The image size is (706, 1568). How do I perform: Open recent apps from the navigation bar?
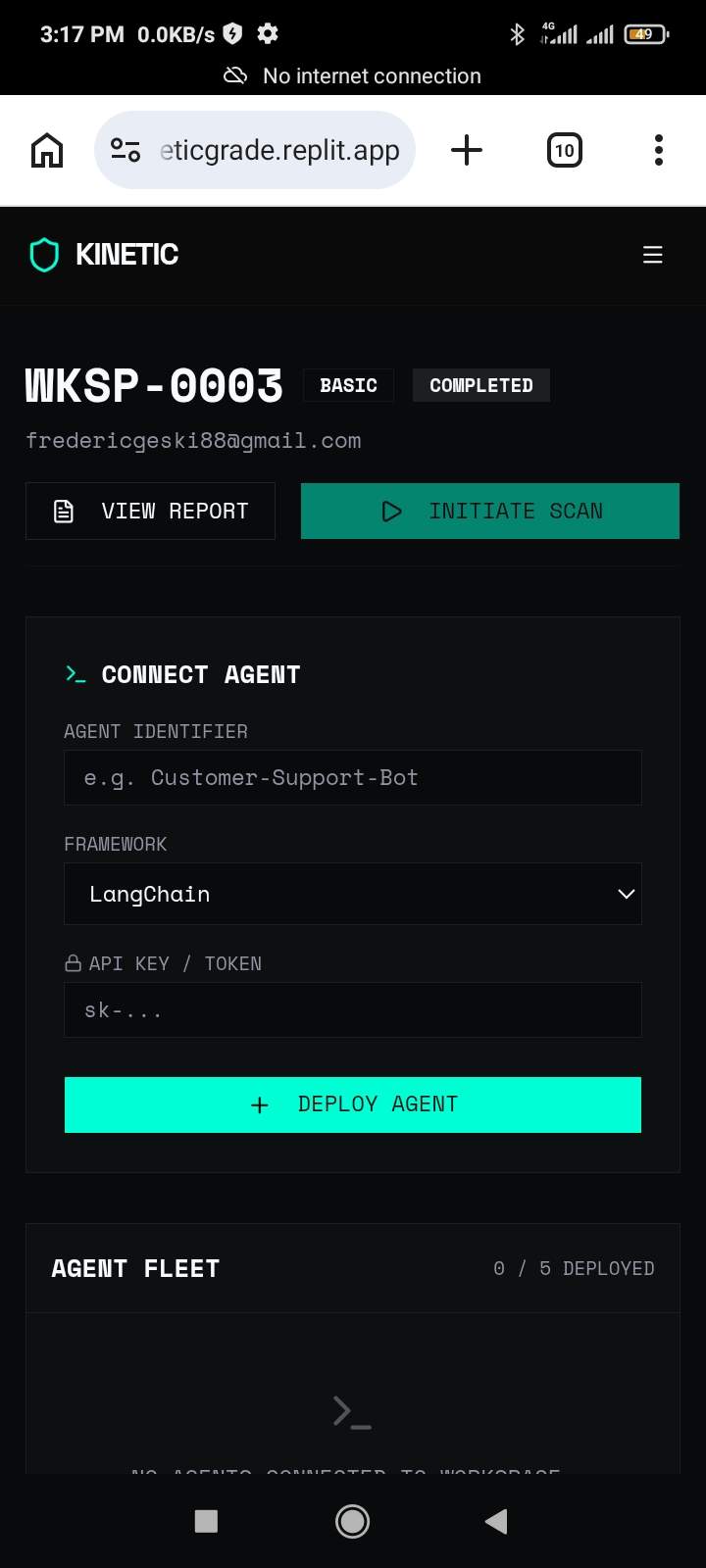point(206,1521)
